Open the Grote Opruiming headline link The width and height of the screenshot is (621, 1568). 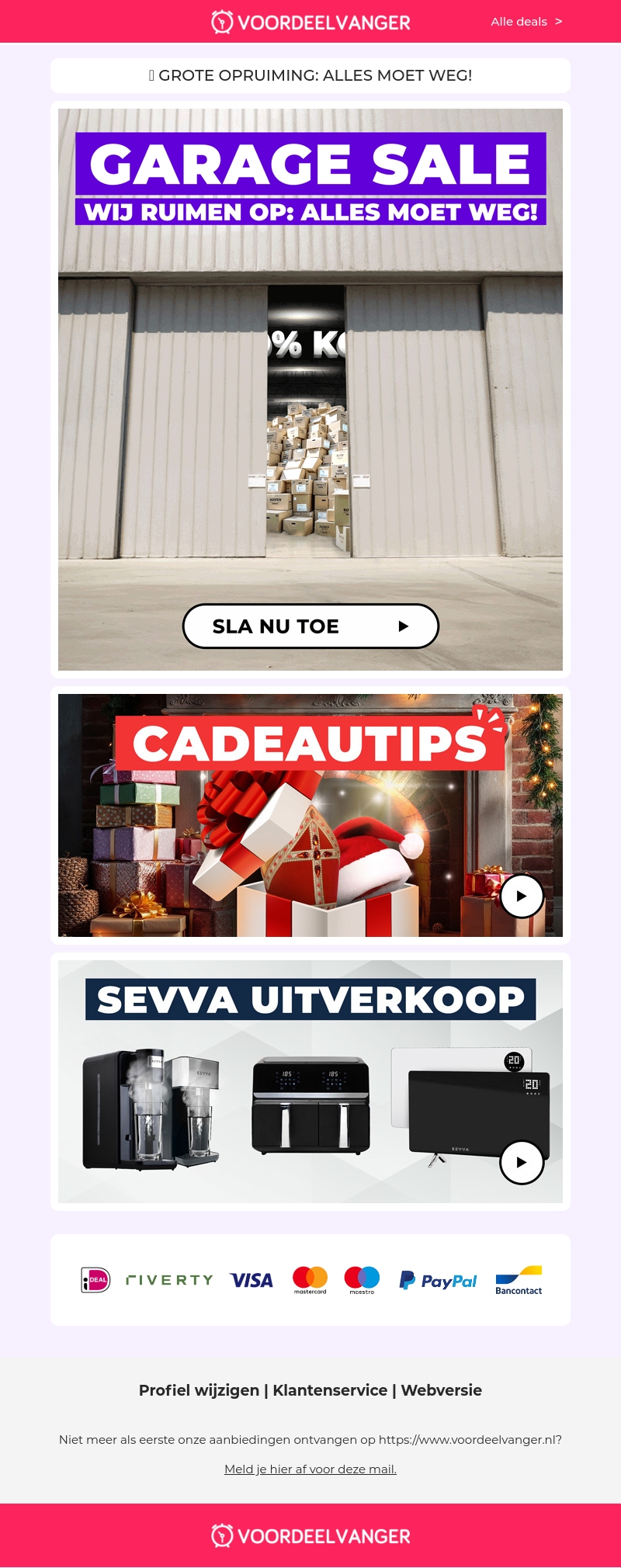coord(310,75)
